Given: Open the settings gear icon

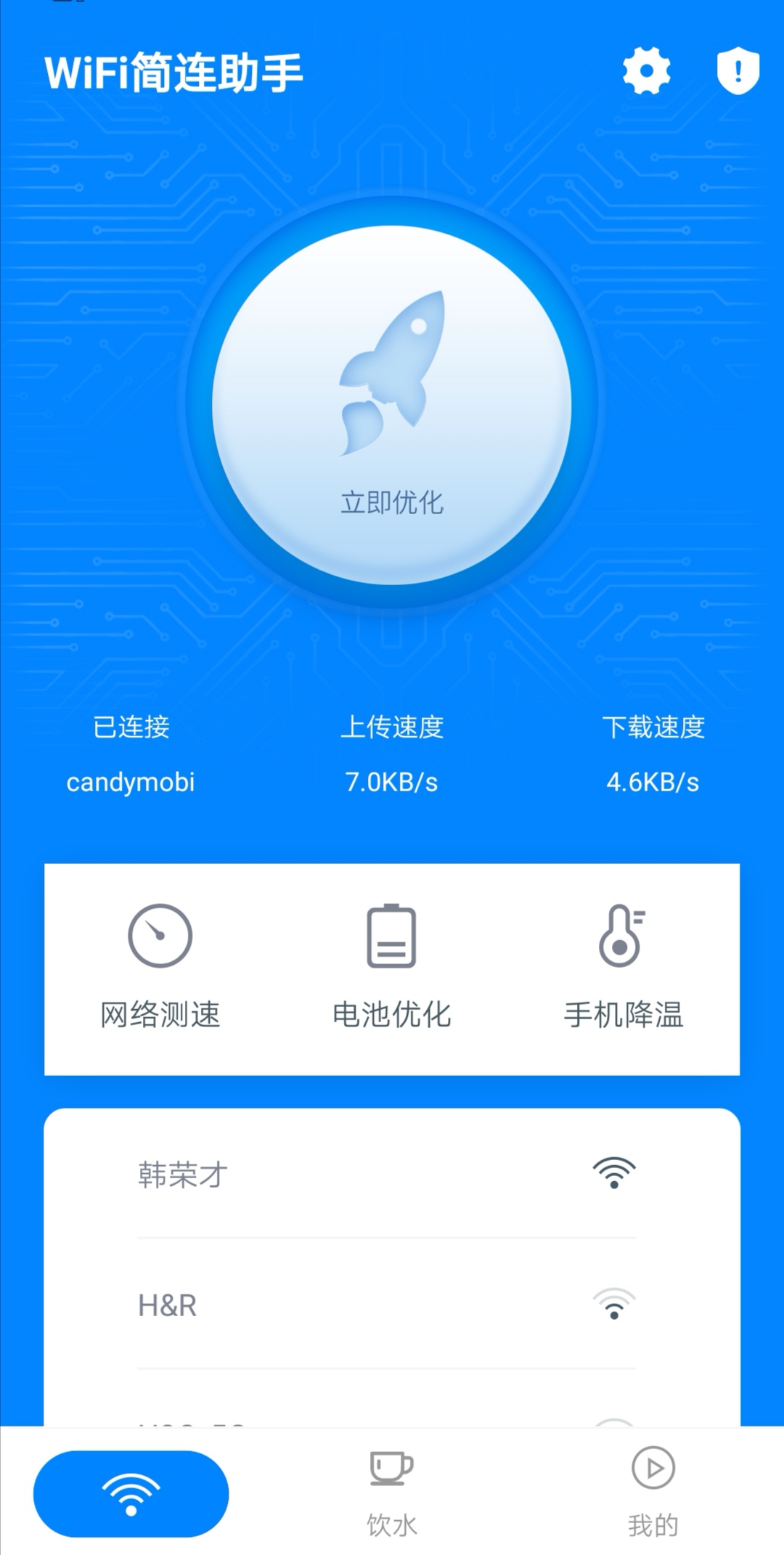Looking at the screenshot, I should tap(646, 71).
